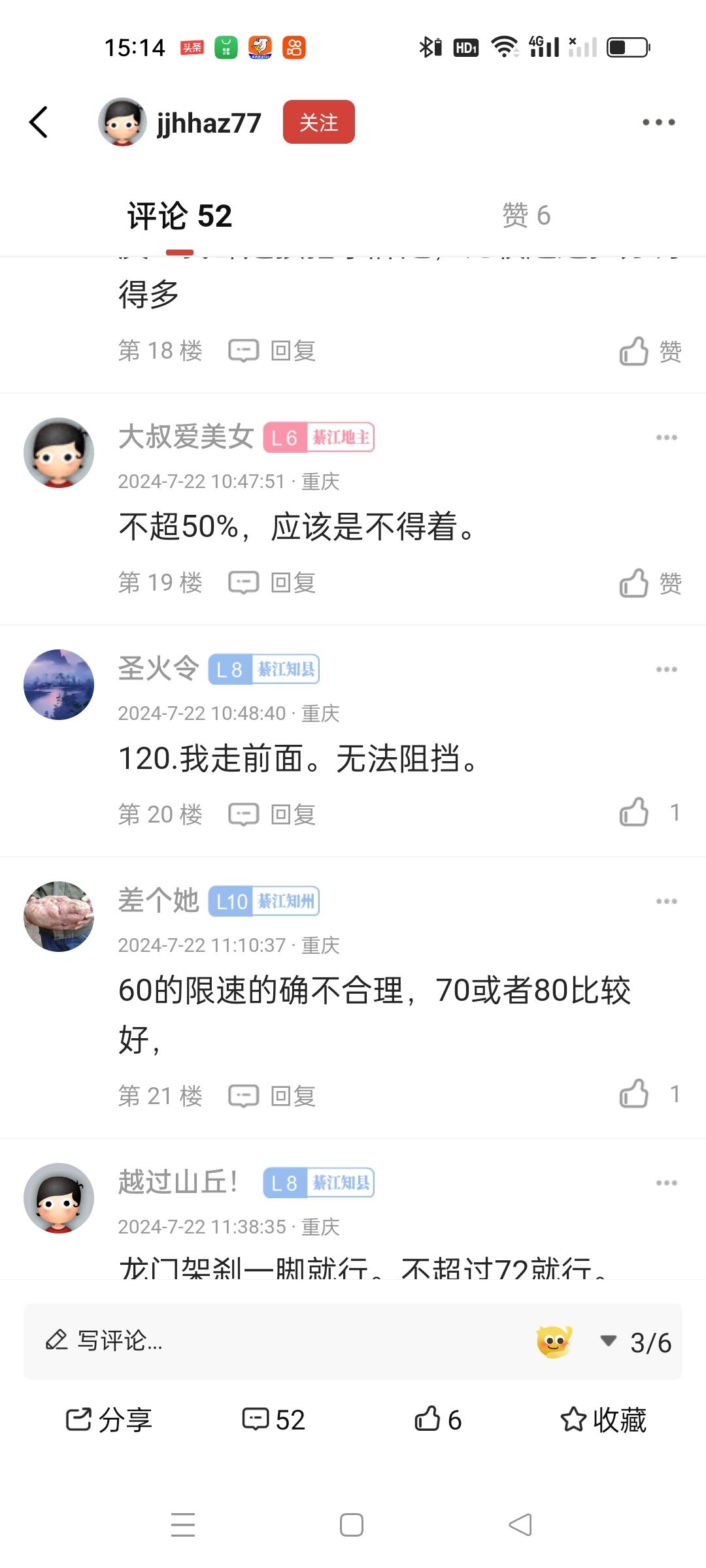Tap the 写评论 input field
The height and width of the screenshot is (1568, 706).
(261, 1341)
